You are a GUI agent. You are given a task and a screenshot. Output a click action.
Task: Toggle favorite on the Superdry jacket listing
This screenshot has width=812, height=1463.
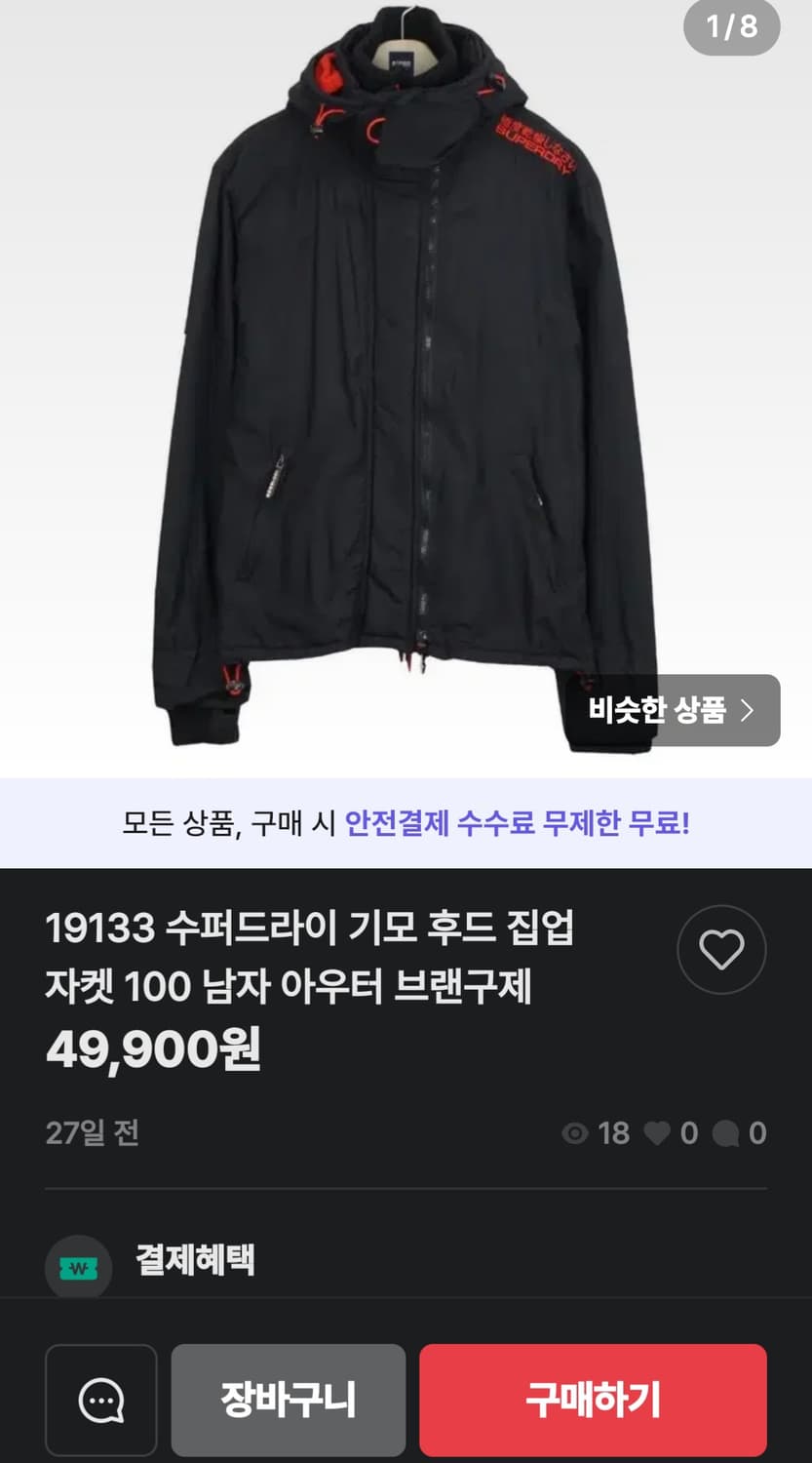click(721, 949)
